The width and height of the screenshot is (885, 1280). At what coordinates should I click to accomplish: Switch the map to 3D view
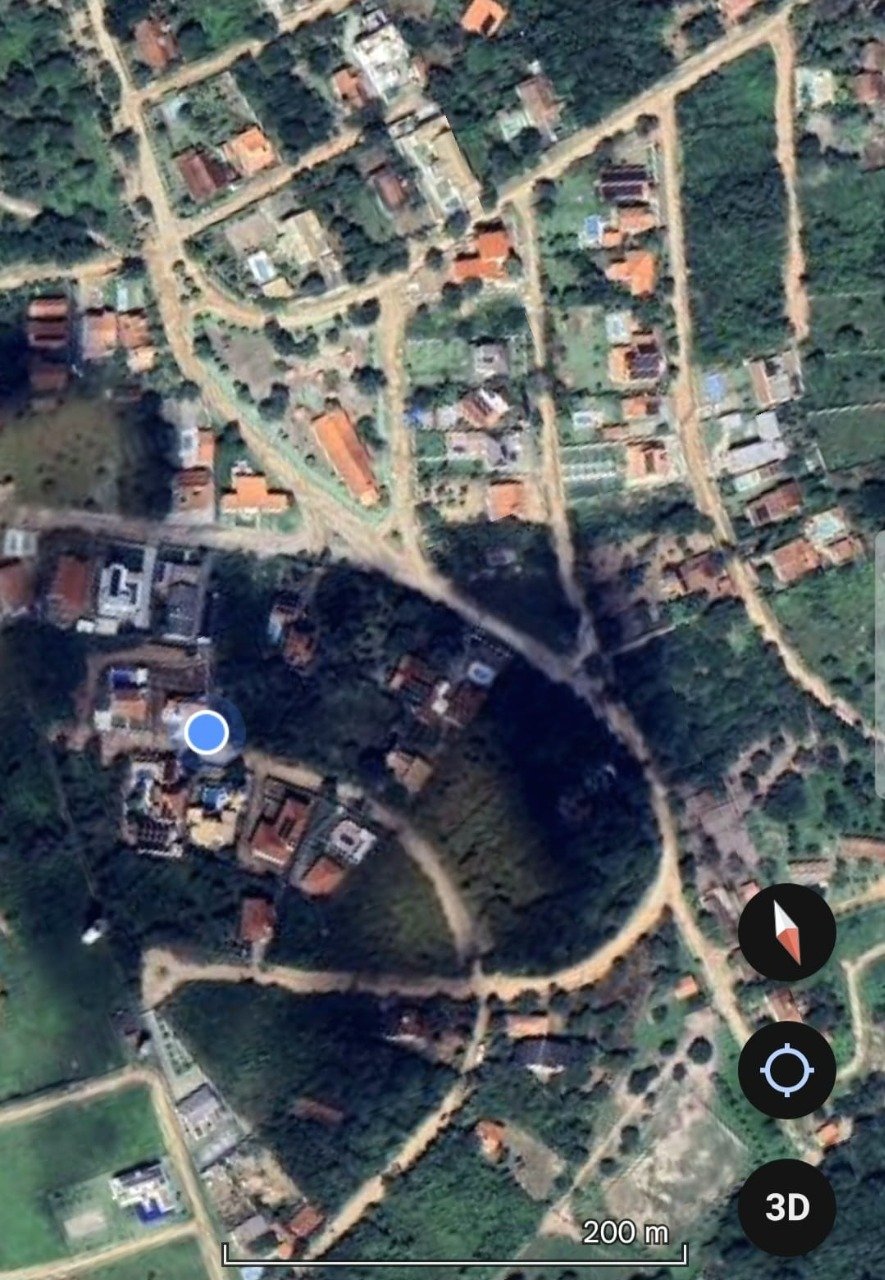[787, 1207]
